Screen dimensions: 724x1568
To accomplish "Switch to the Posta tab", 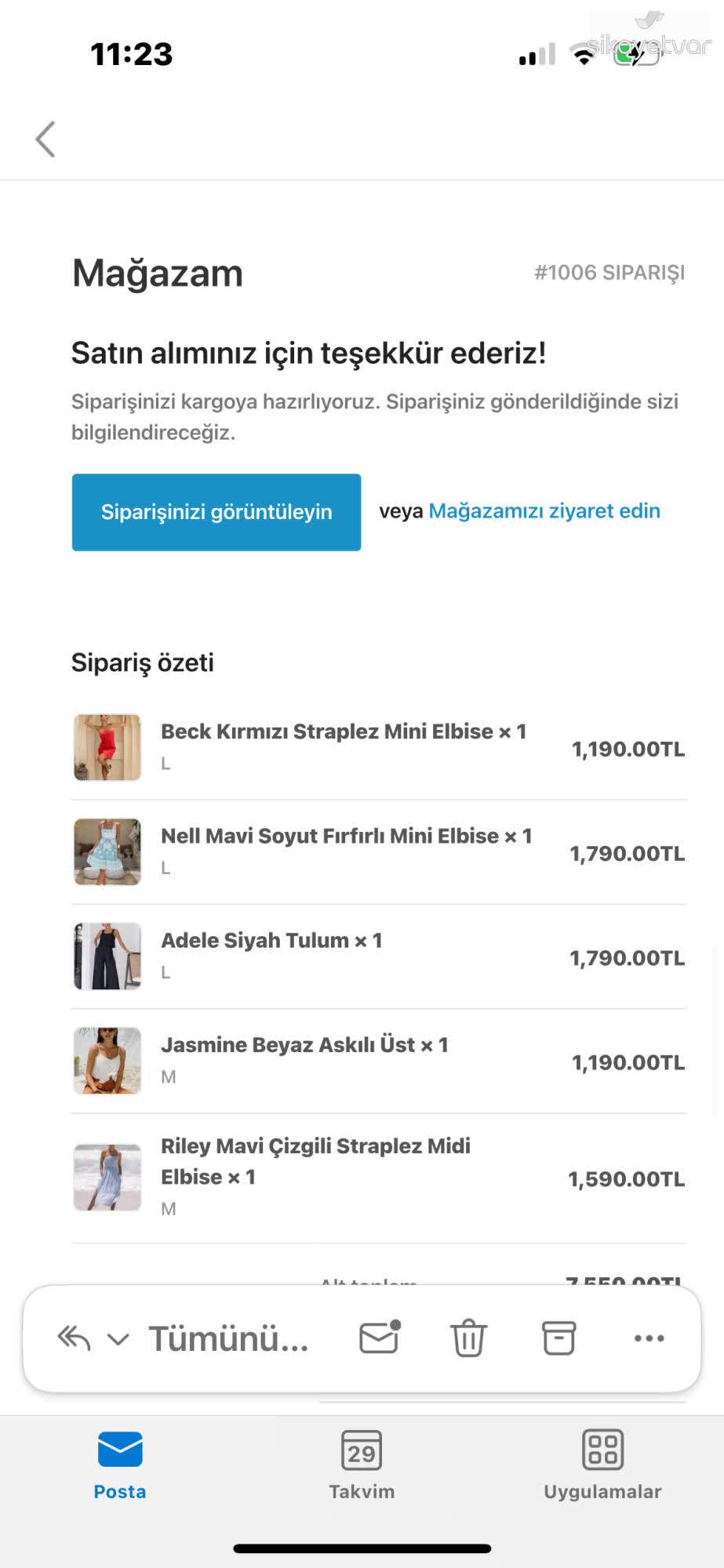I will [120, 1465].
